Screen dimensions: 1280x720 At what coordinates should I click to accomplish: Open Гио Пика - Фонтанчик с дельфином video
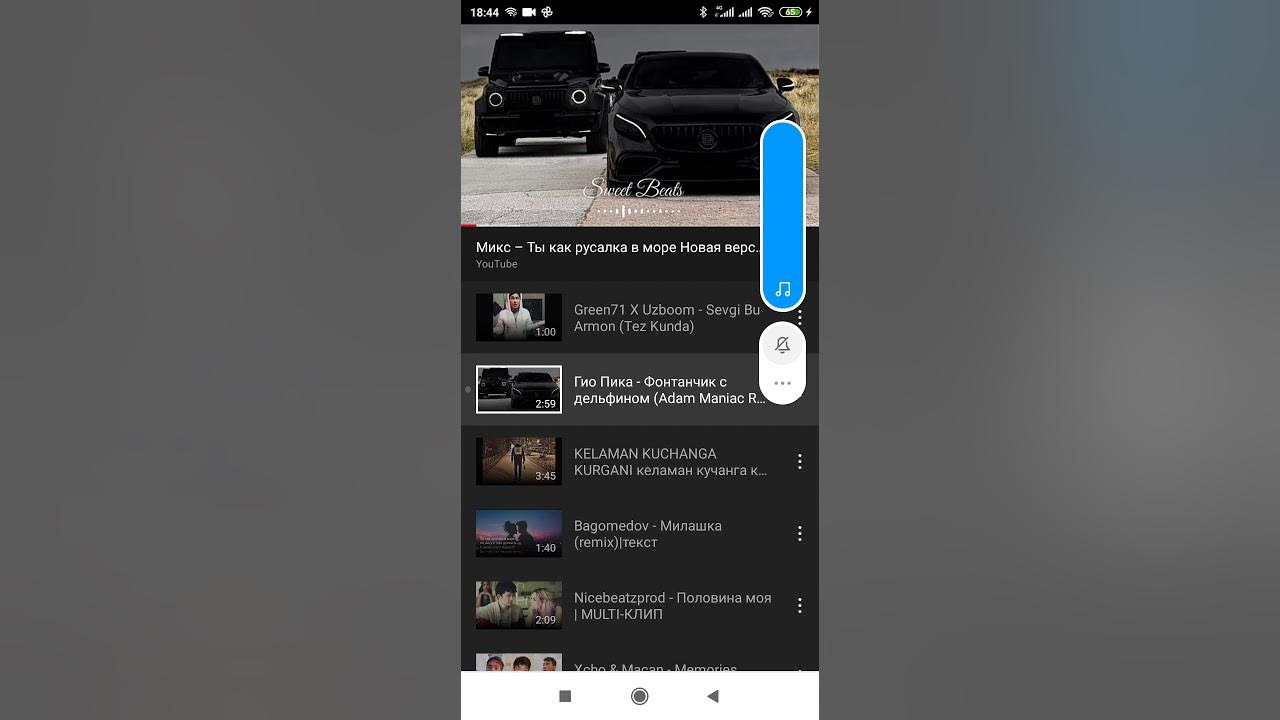point(640,390)
